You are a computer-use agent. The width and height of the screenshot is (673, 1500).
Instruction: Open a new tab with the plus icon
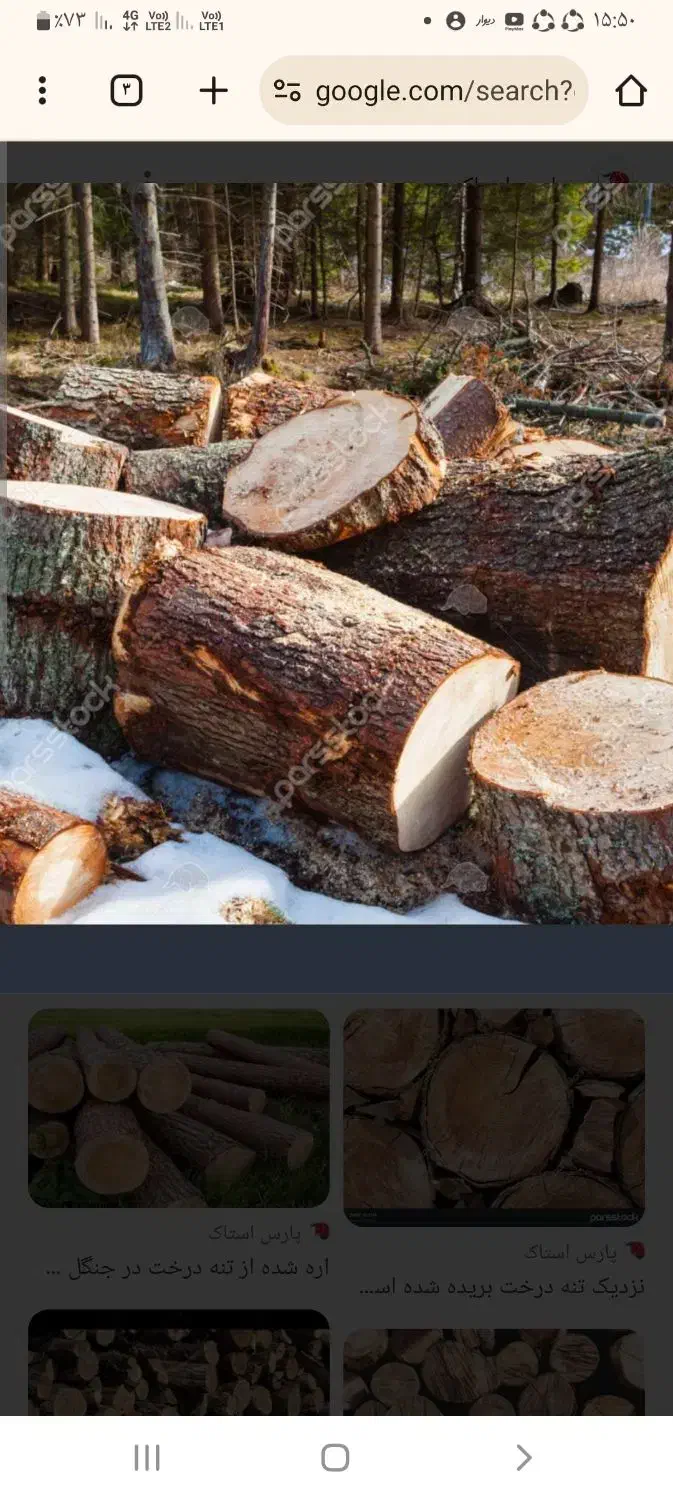coord(213,91)
